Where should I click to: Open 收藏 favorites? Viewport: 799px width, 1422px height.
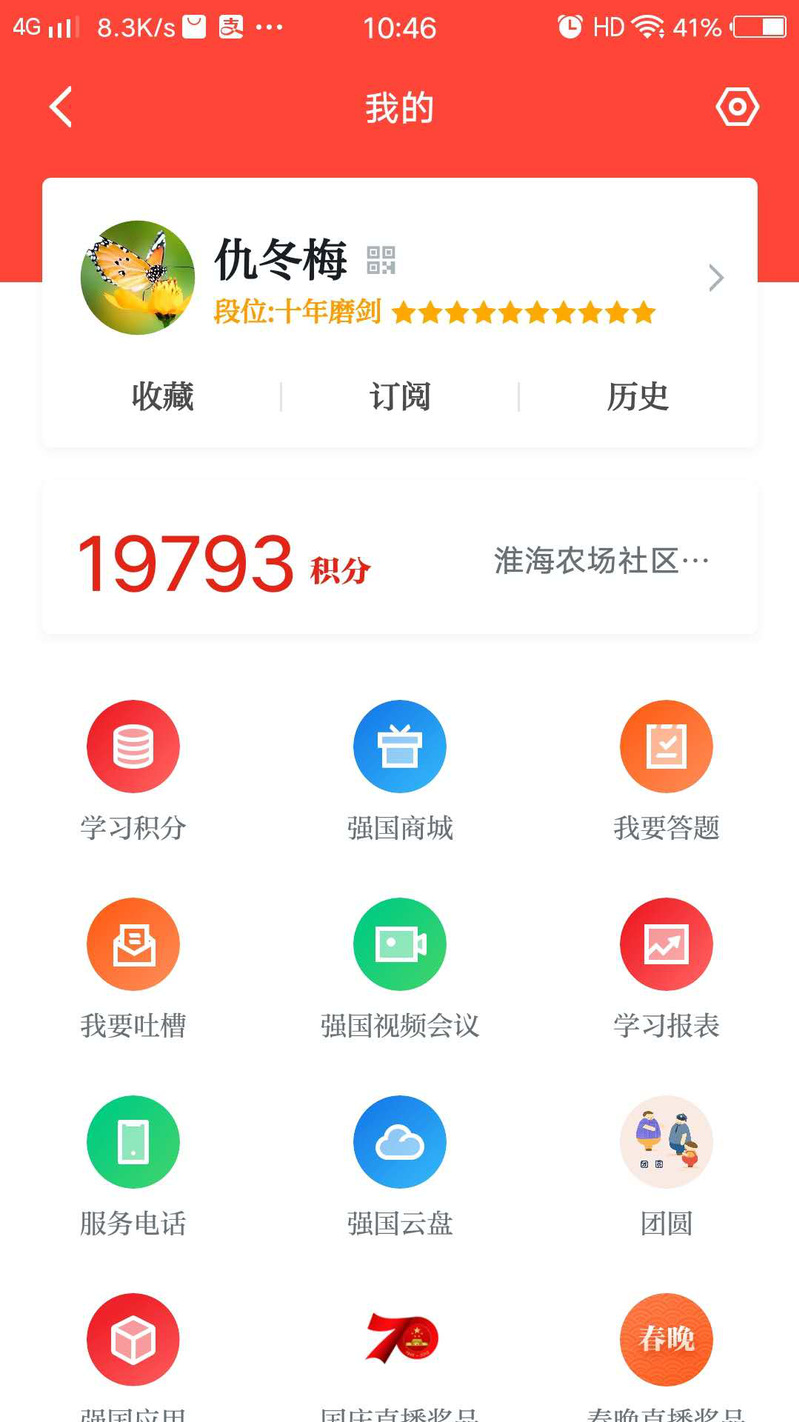(162, 397)
